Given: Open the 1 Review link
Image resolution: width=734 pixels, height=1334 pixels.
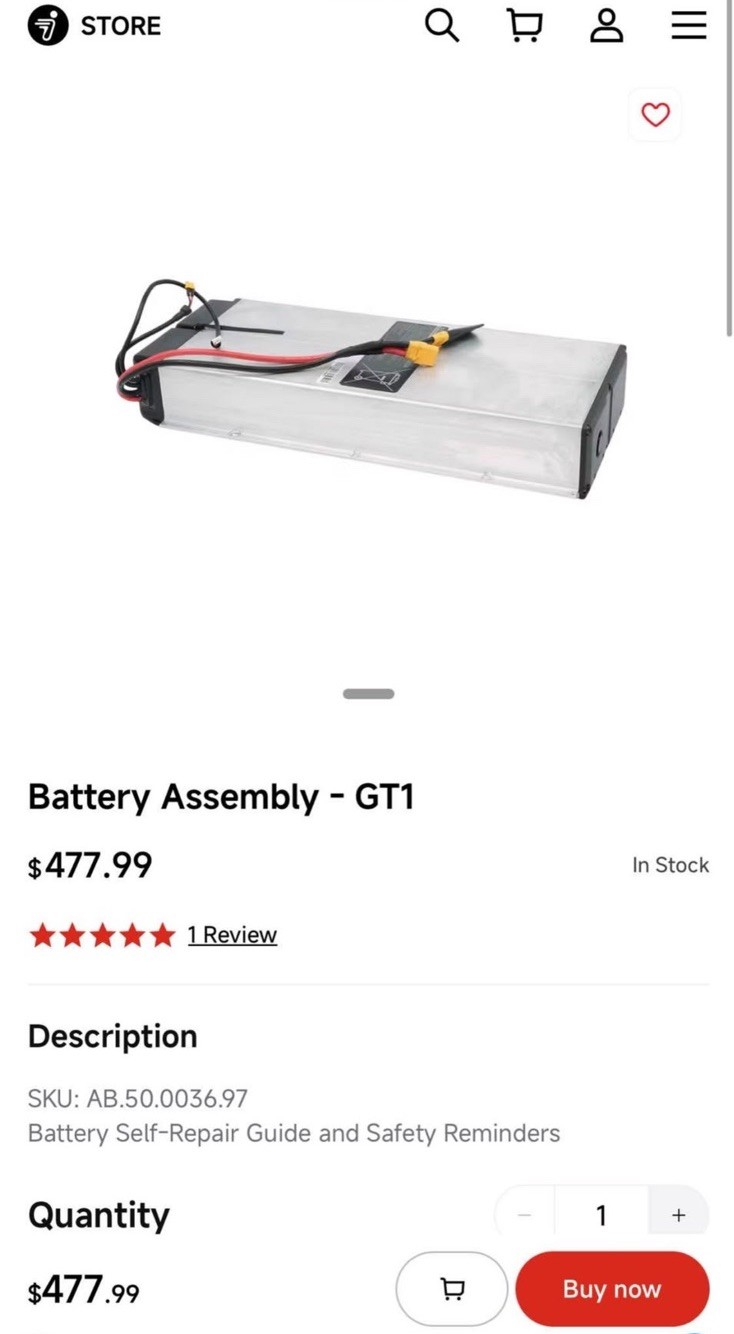Looking at the screenshot, I should click(x=232, y=935).
